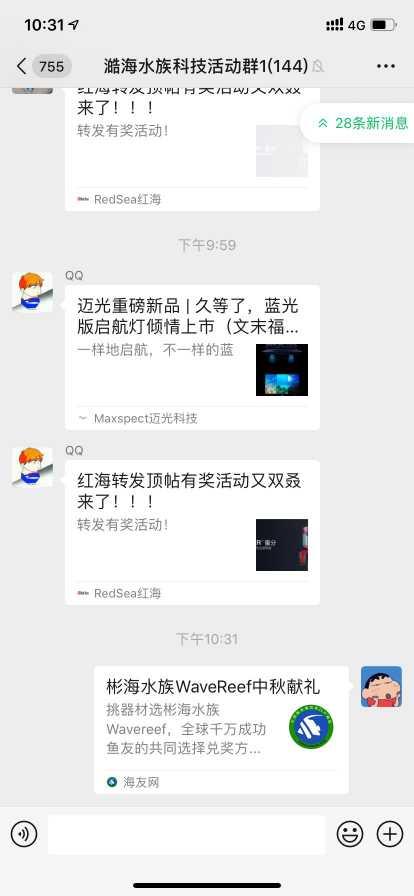Tap the message text field

pyautogui.click(x=186, y=834)
